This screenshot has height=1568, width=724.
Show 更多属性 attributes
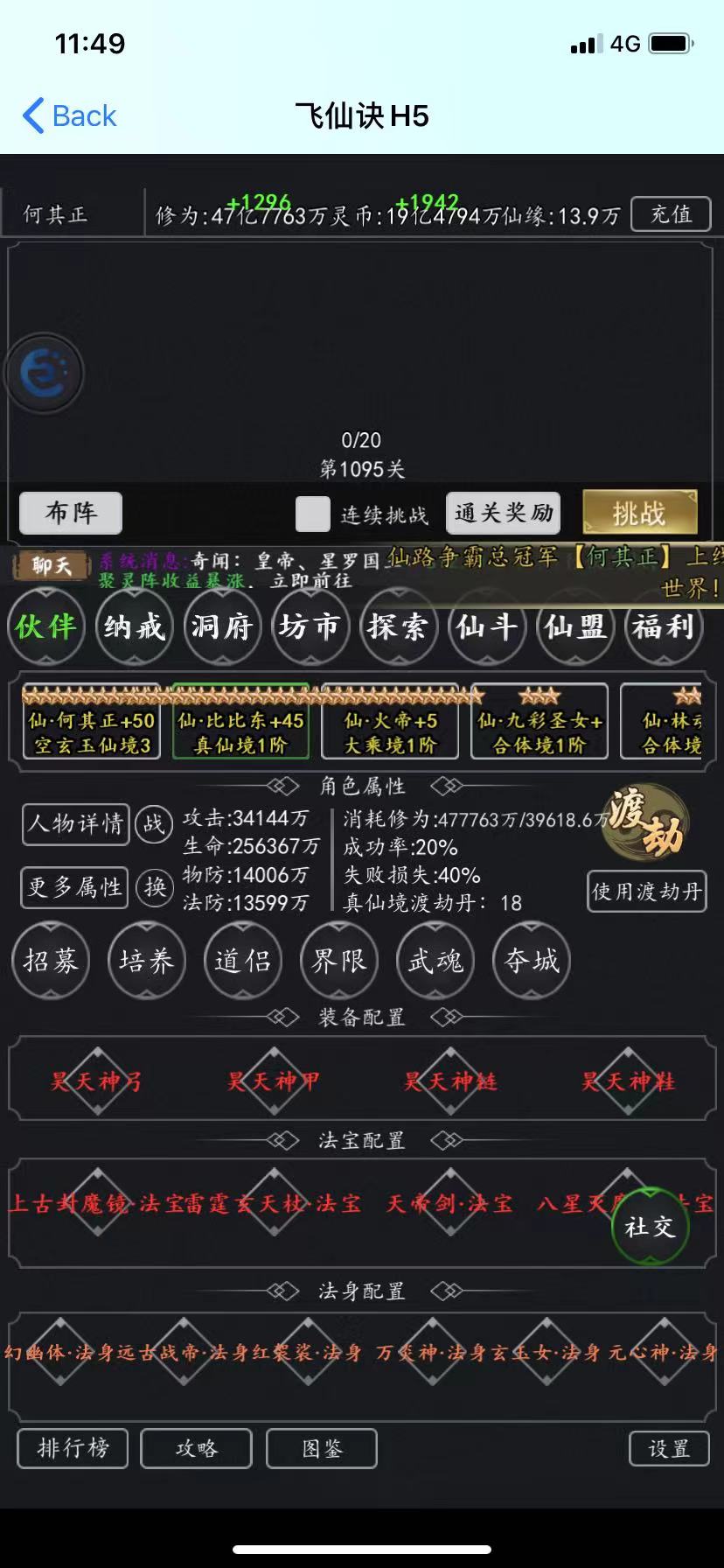tap(74, 887)
